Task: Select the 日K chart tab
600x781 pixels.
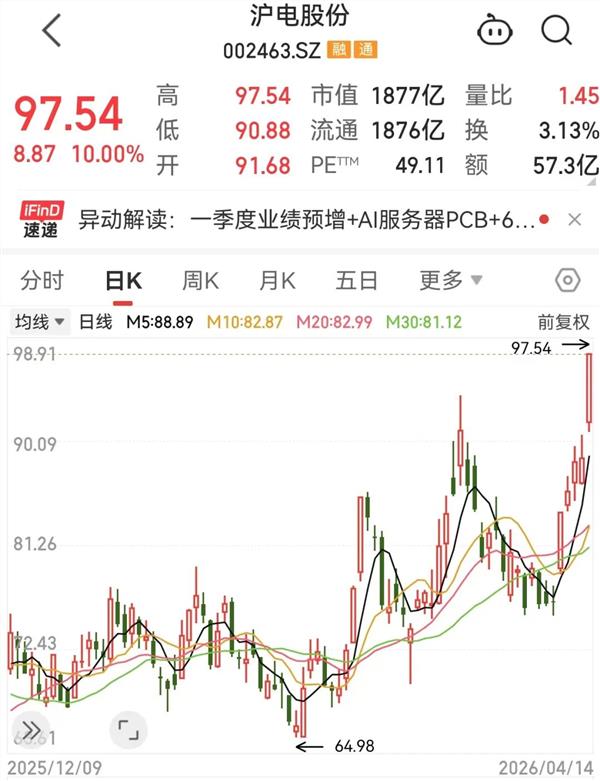Action: (x=124, y=281)
